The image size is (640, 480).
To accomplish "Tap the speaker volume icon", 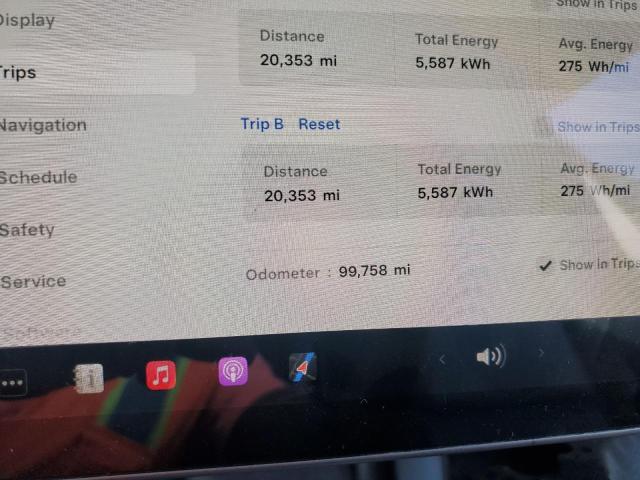I will pyautogui.click(x=490, y=356).
